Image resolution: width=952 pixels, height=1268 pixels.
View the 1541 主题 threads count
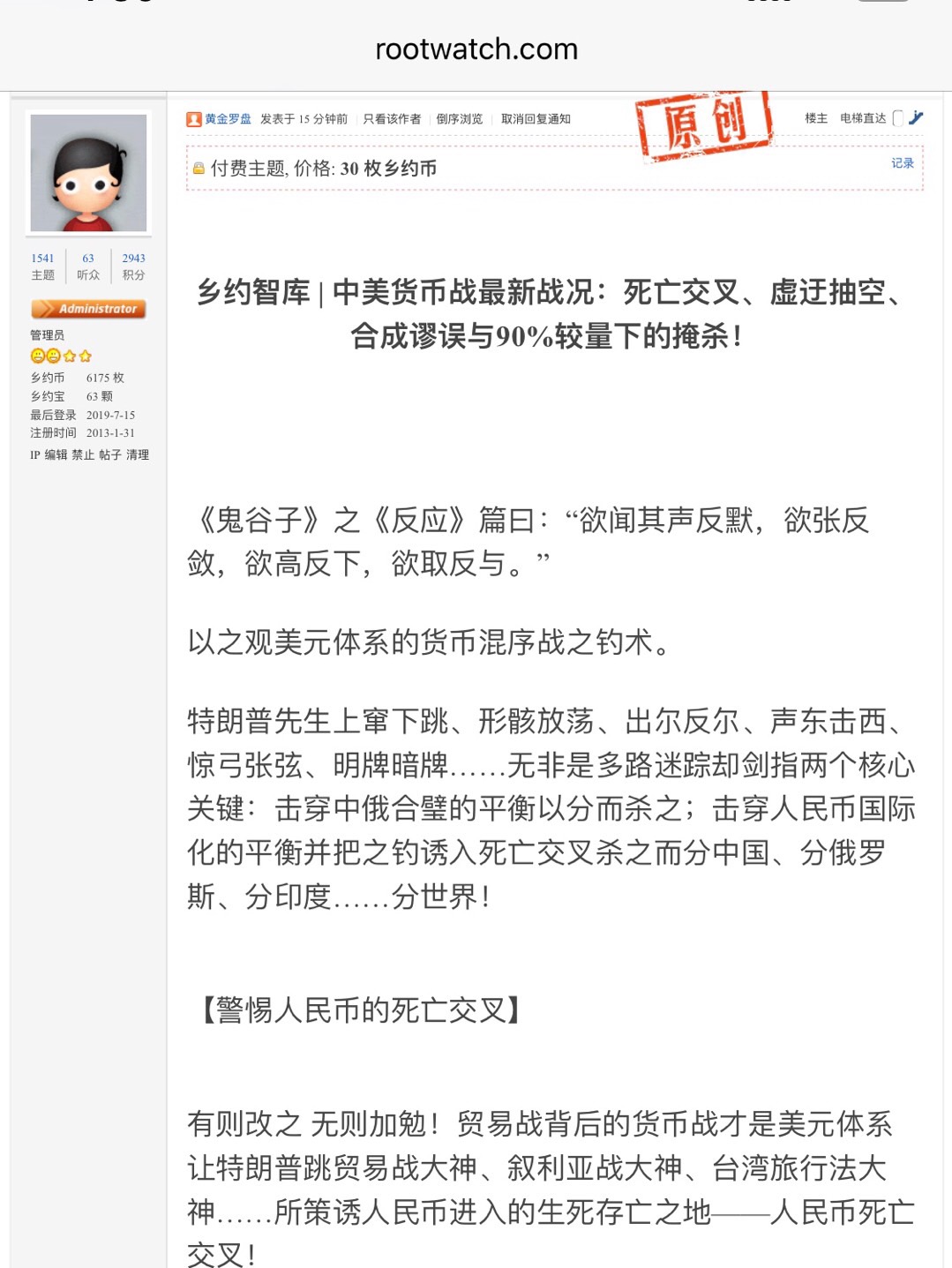(42, 266)
